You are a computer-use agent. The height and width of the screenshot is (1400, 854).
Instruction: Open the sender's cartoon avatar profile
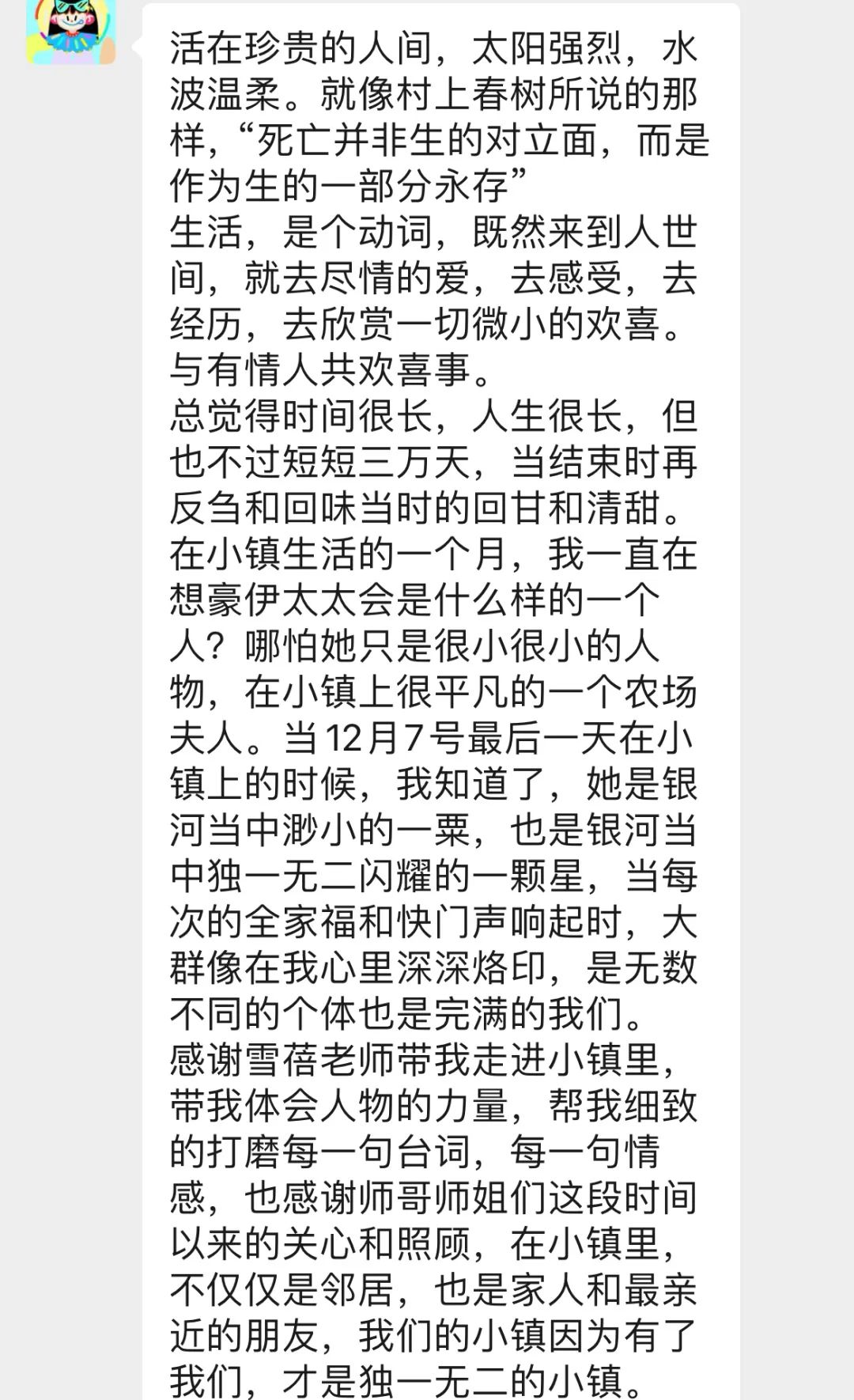[x=71, y=32]
